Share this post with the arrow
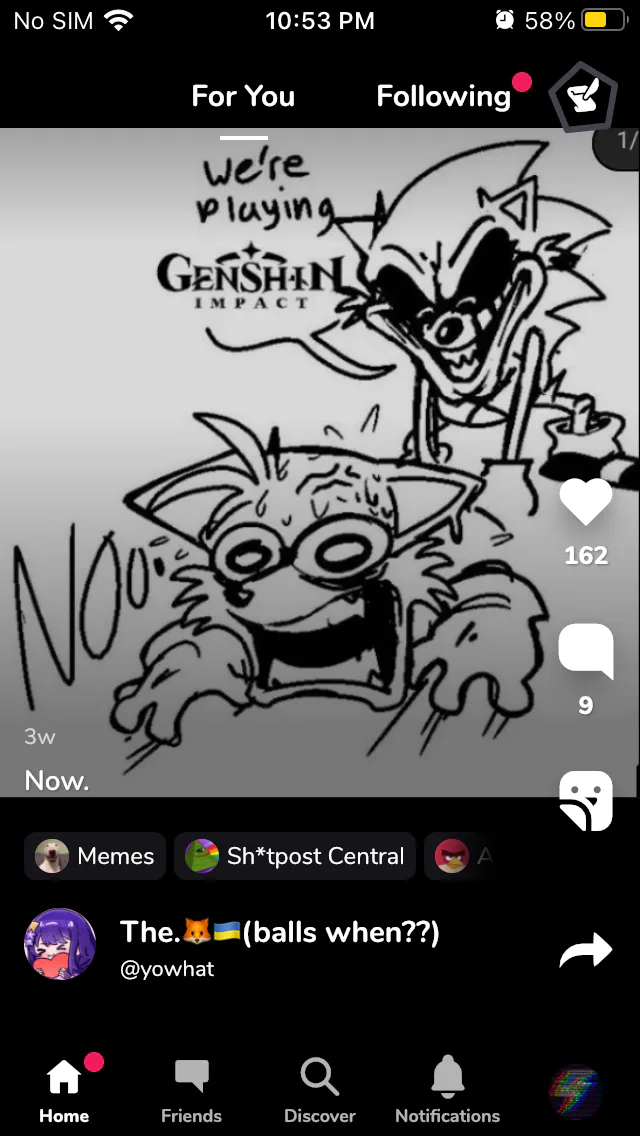This screenshot has width=640, height=1136. pos(586,951)
